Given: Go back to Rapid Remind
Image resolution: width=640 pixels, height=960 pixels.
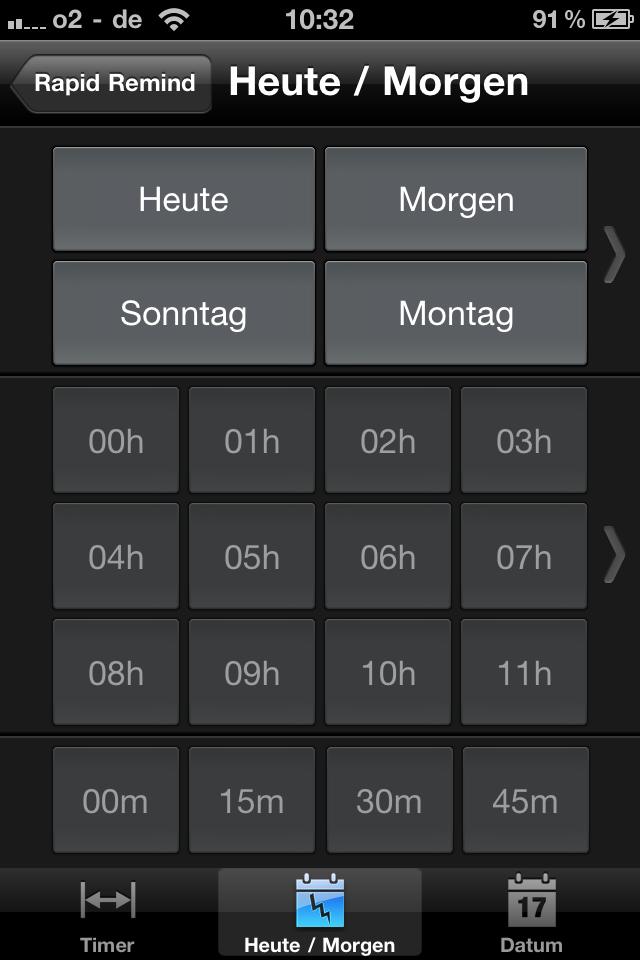Looking at the screenshot, I should (112, 83).
